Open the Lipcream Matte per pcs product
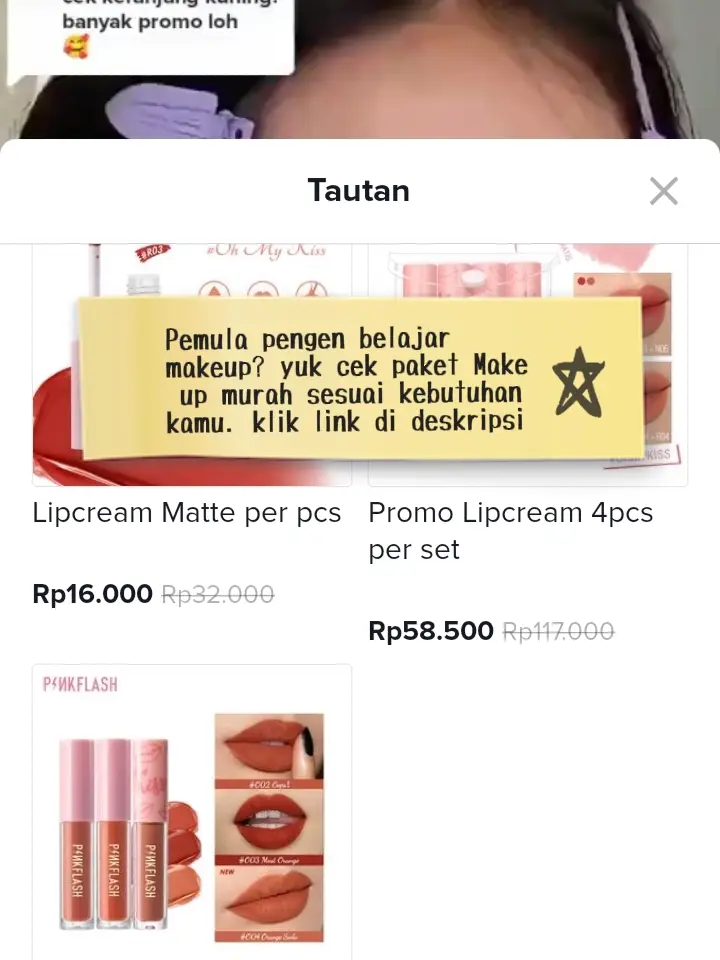This screenshot has width=720, height=960. coord(187,513)
